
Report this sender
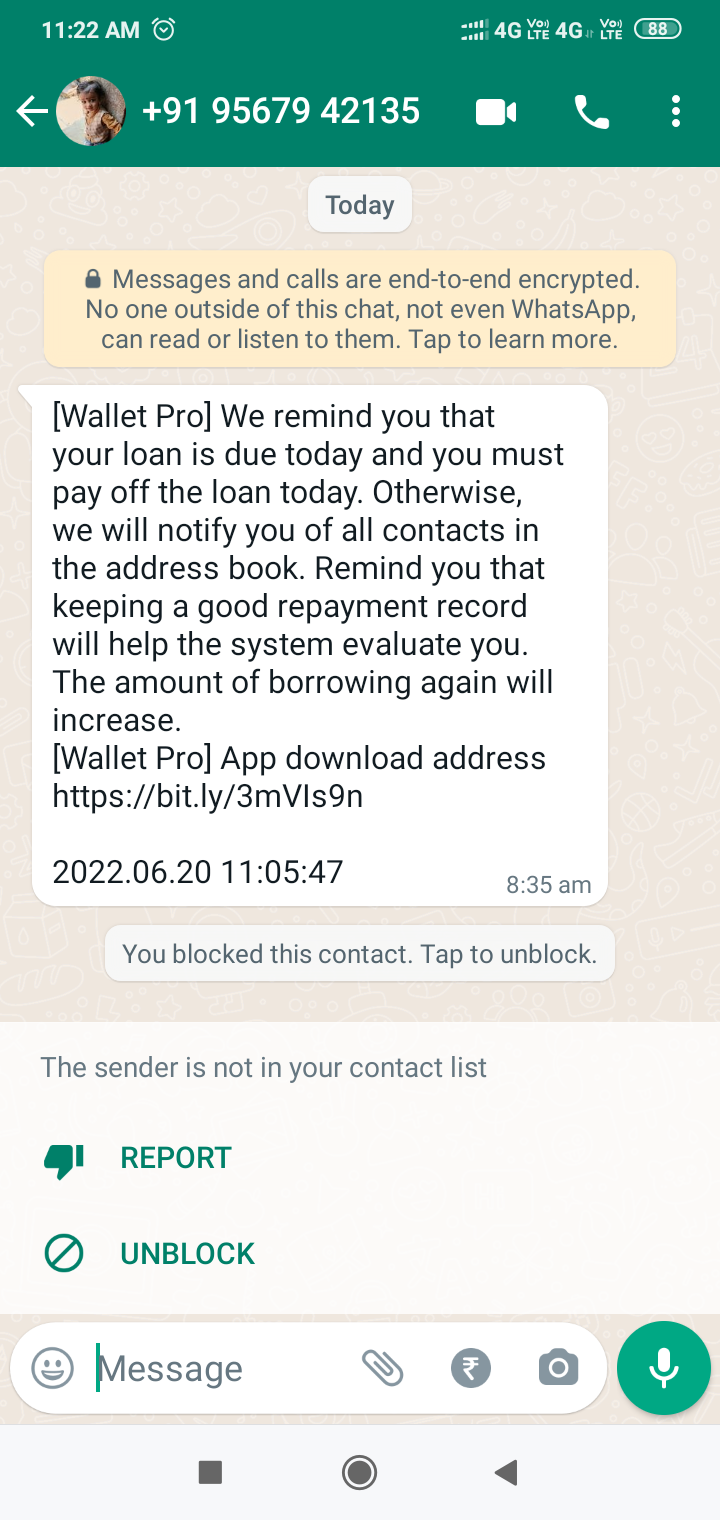pos(175,1158)
